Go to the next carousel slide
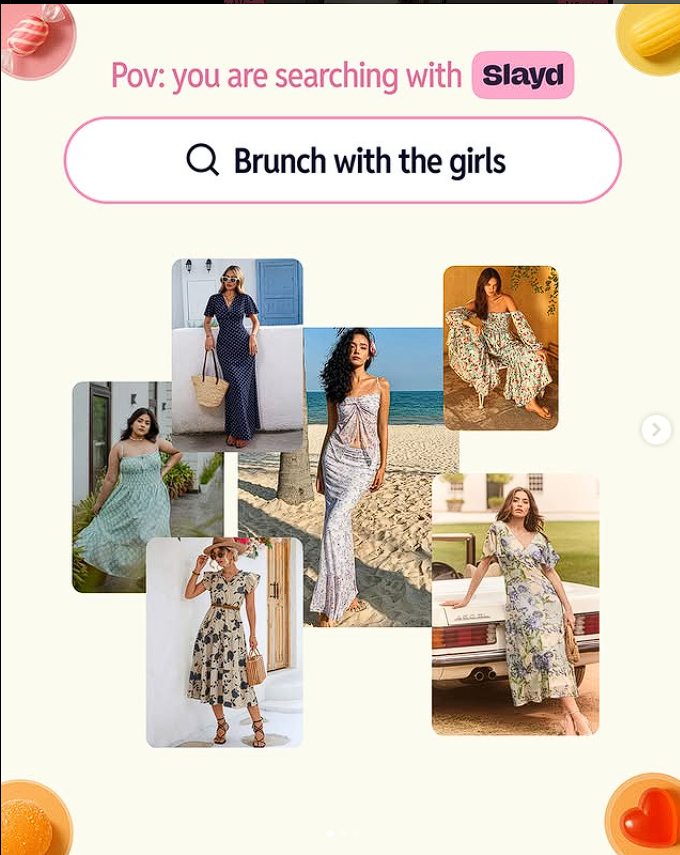 click(656, 430)
